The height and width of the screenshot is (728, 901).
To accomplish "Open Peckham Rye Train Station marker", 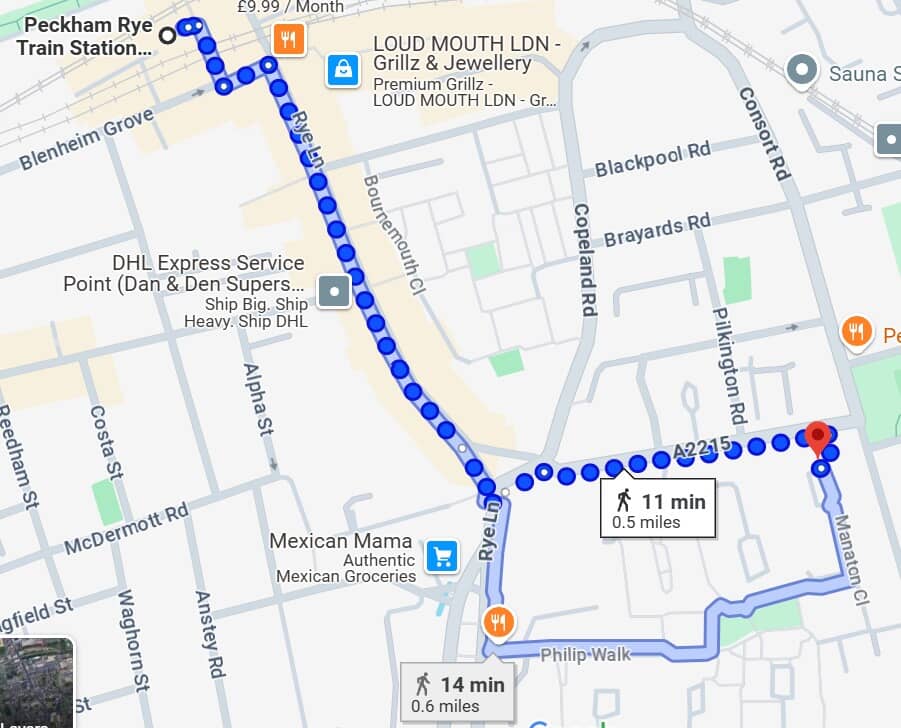I will point(168,36).
